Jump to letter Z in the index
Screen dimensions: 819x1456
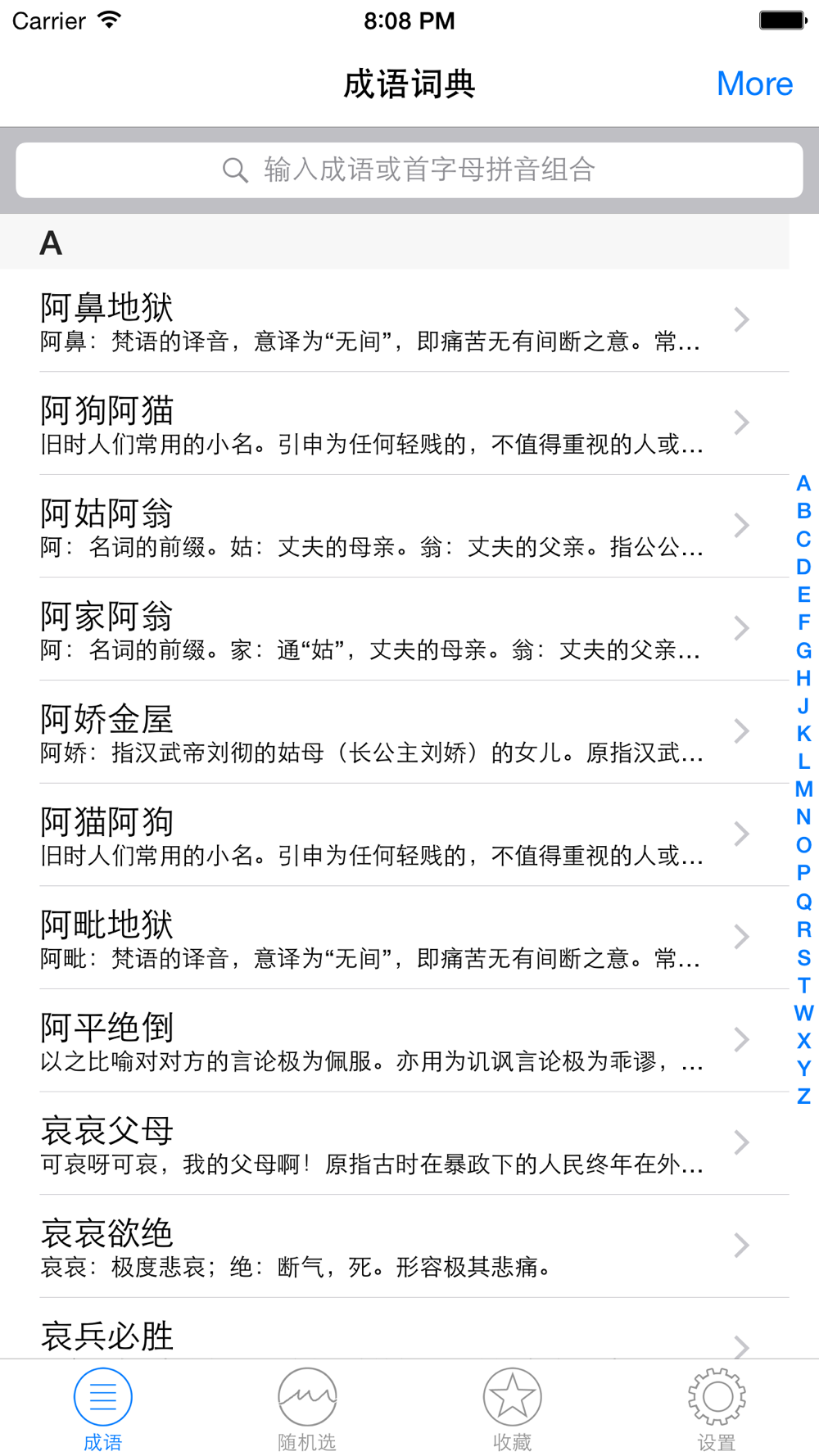coord(803,1096)
